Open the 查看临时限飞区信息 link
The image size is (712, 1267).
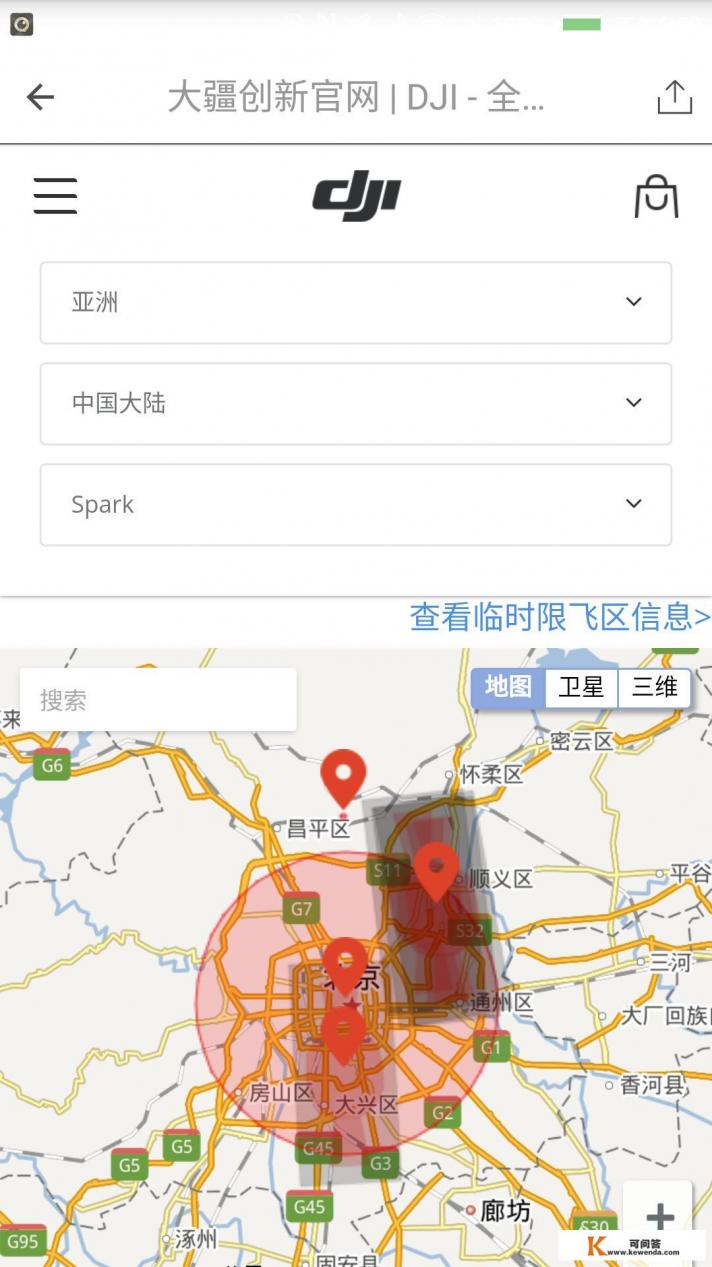click(560, 617)
